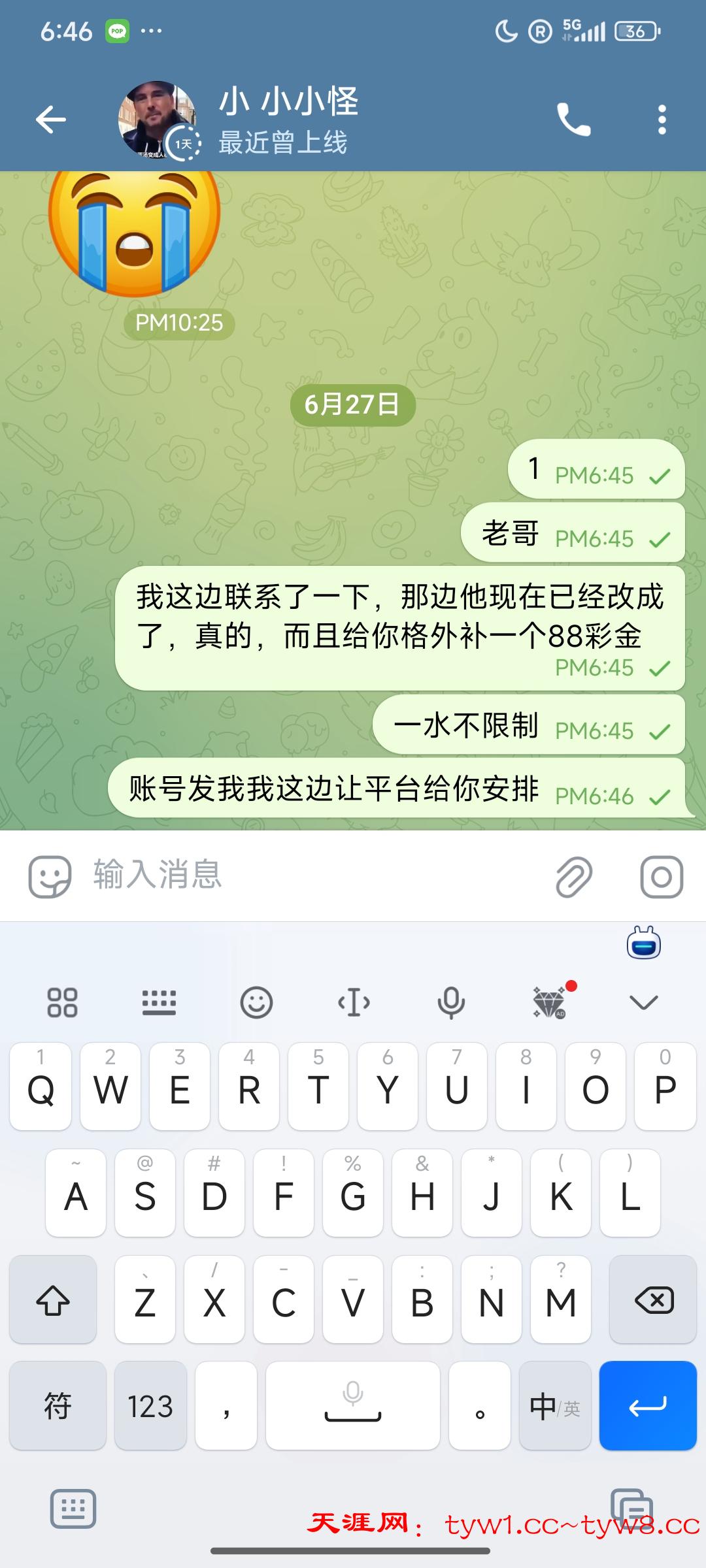Collapse the keyboard with the down chevron
The image size is (706, 1568).
point(643,1002)
